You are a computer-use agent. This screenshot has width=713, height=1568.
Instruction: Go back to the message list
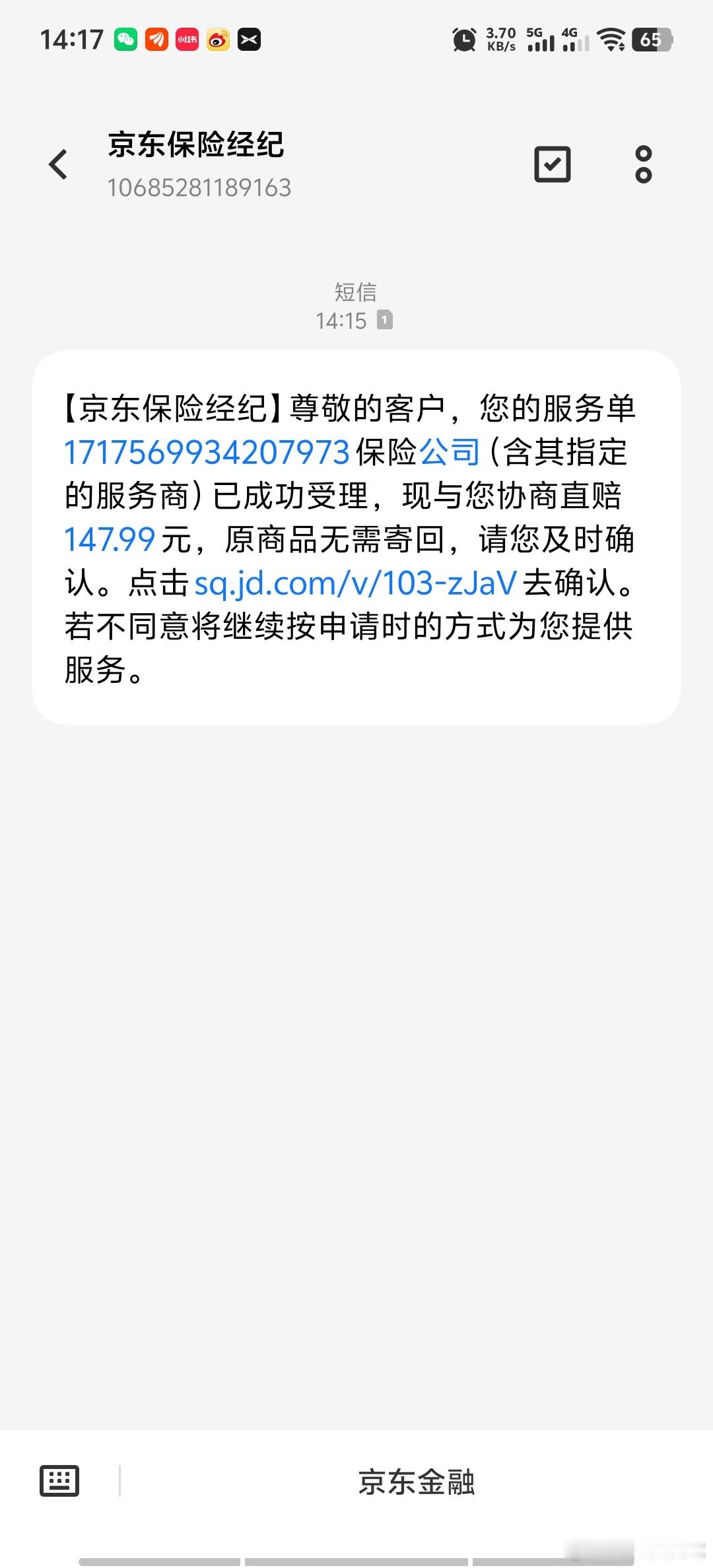point(58,164)
